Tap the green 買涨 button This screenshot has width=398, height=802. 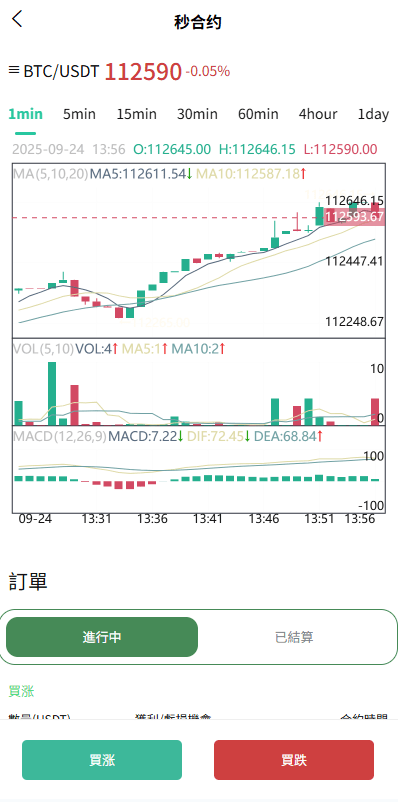tap(102, 760)
